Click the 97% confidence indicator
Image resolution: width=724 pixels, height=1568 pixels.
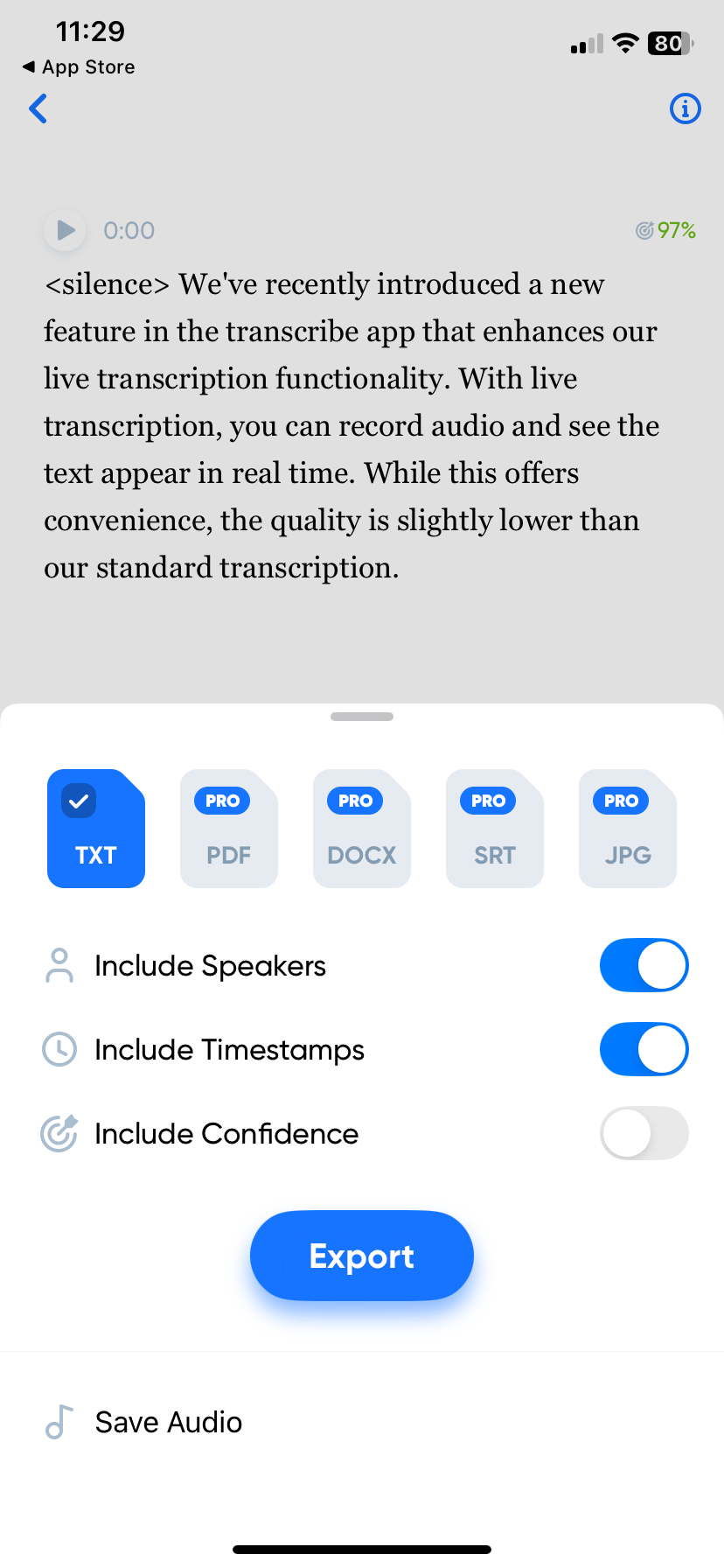(665, 230)
